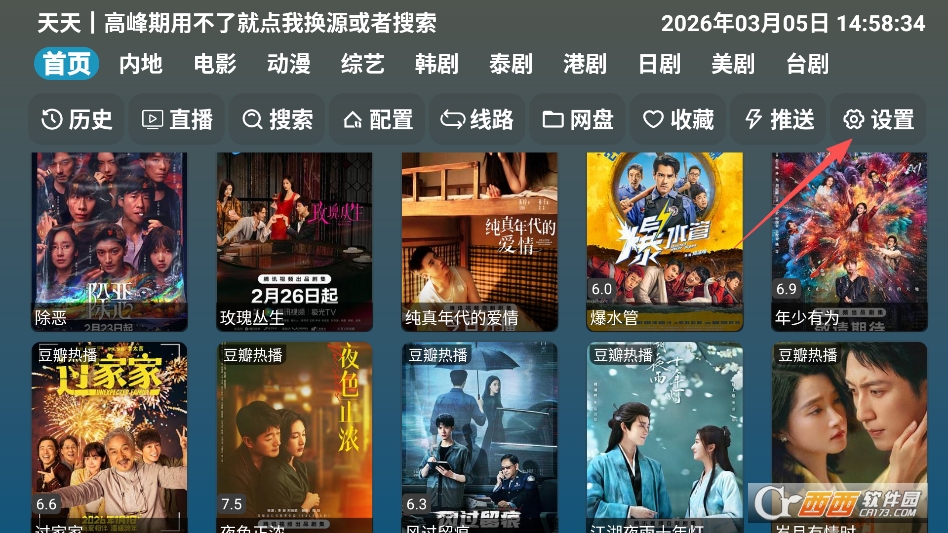Select the 动漫 tab

288,64
